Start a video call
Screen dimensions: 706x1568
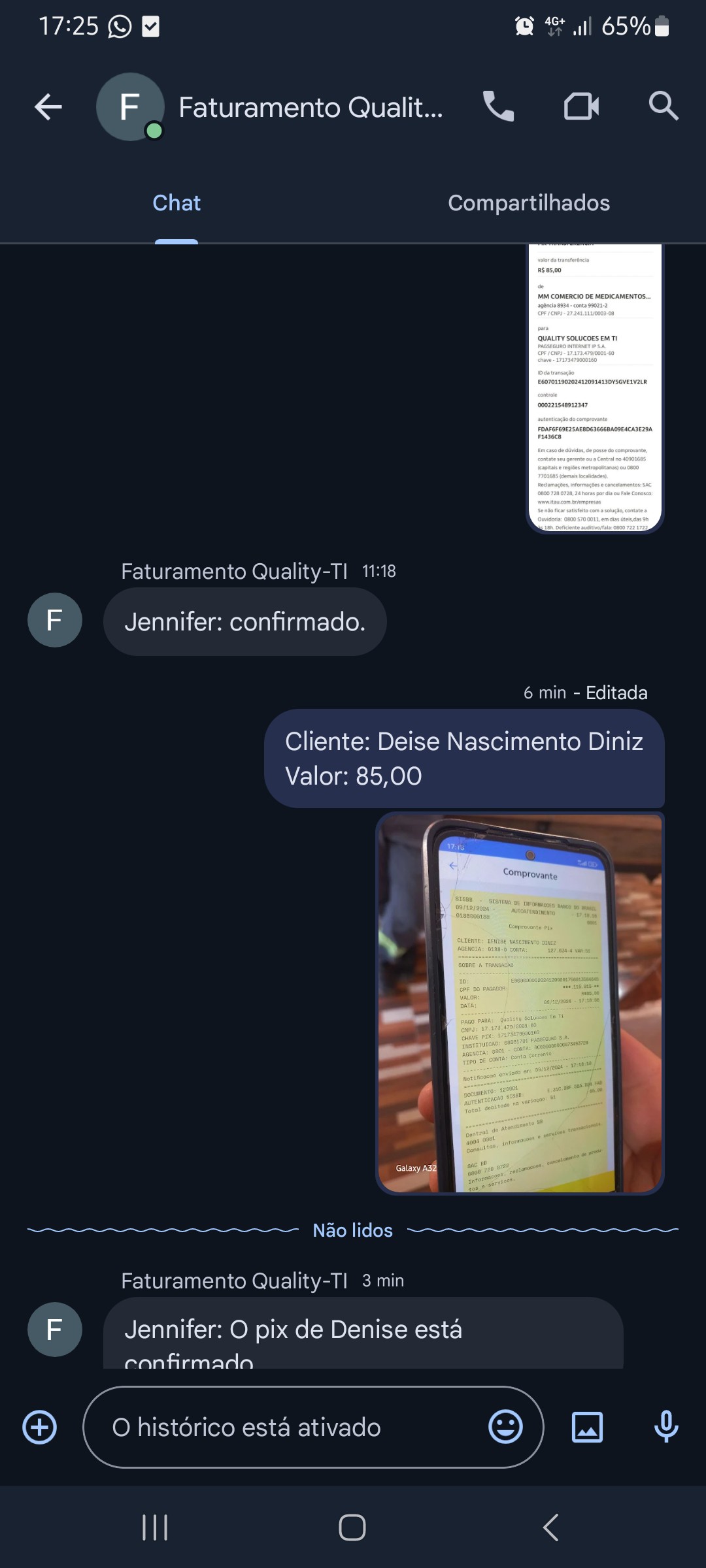tap(581, 106)
